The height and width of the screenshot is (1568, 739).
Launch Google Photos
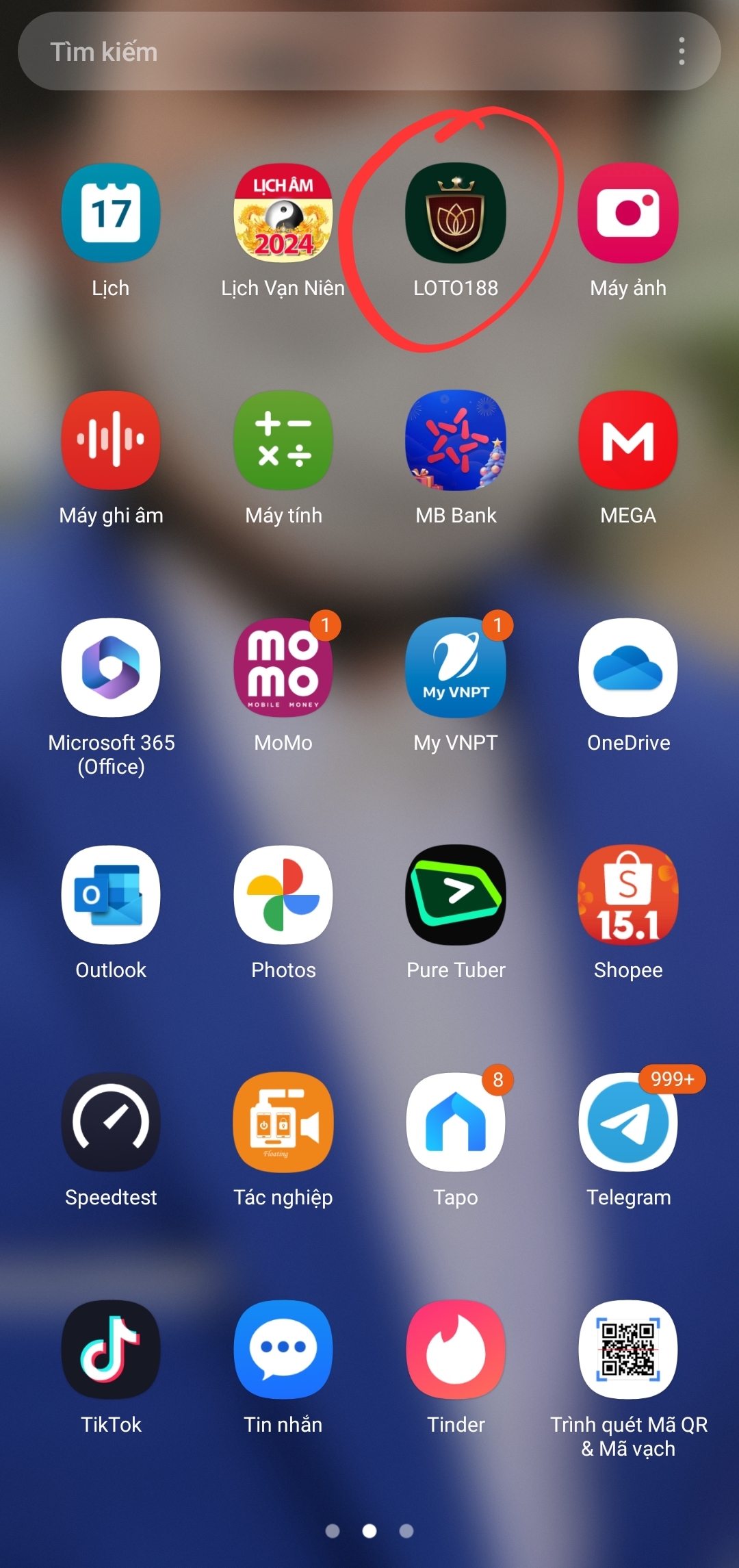pos(283,895)
